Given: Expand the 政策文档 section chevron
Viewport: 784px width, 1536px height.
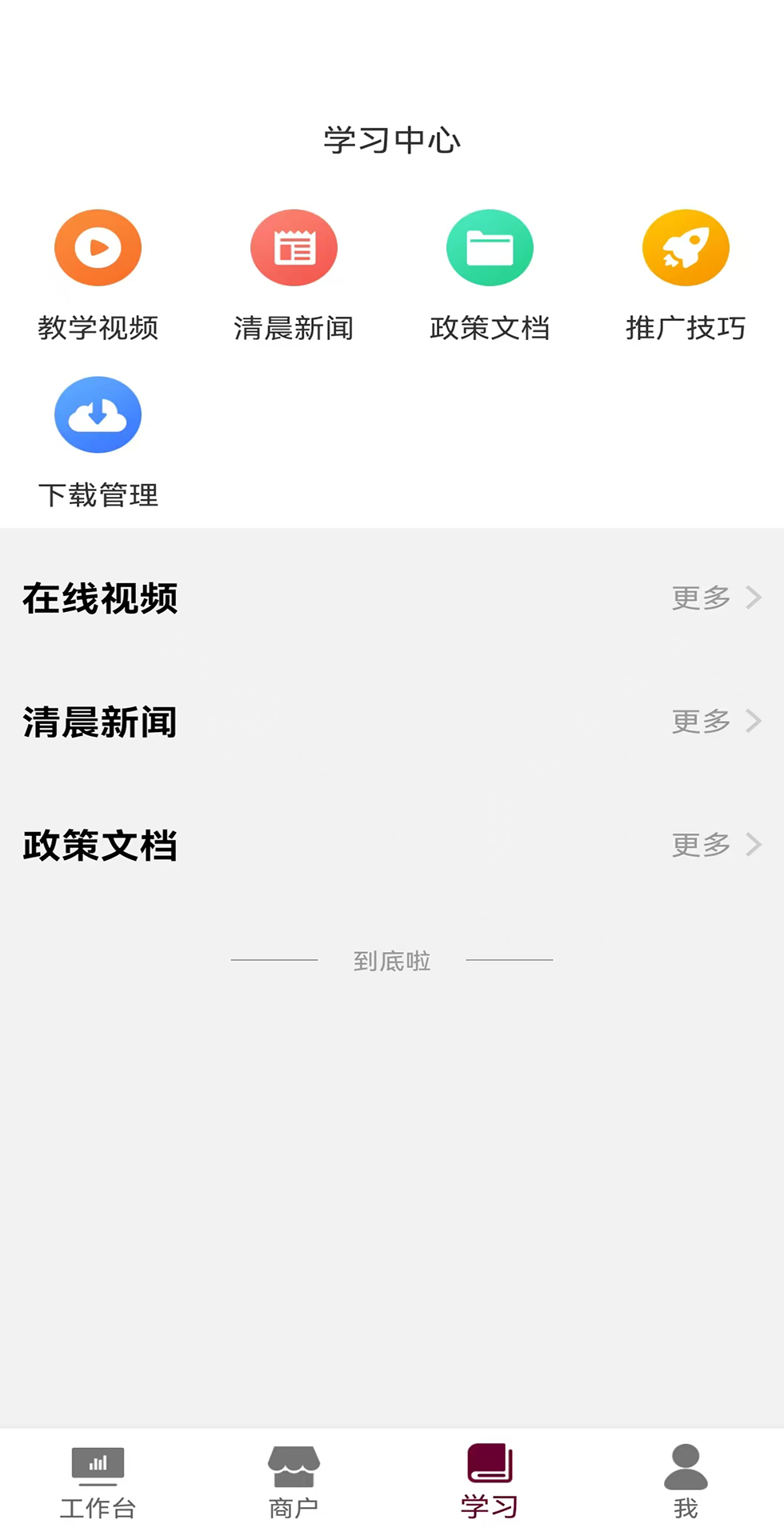Looking at the screenshot, I should coord(755,844).
